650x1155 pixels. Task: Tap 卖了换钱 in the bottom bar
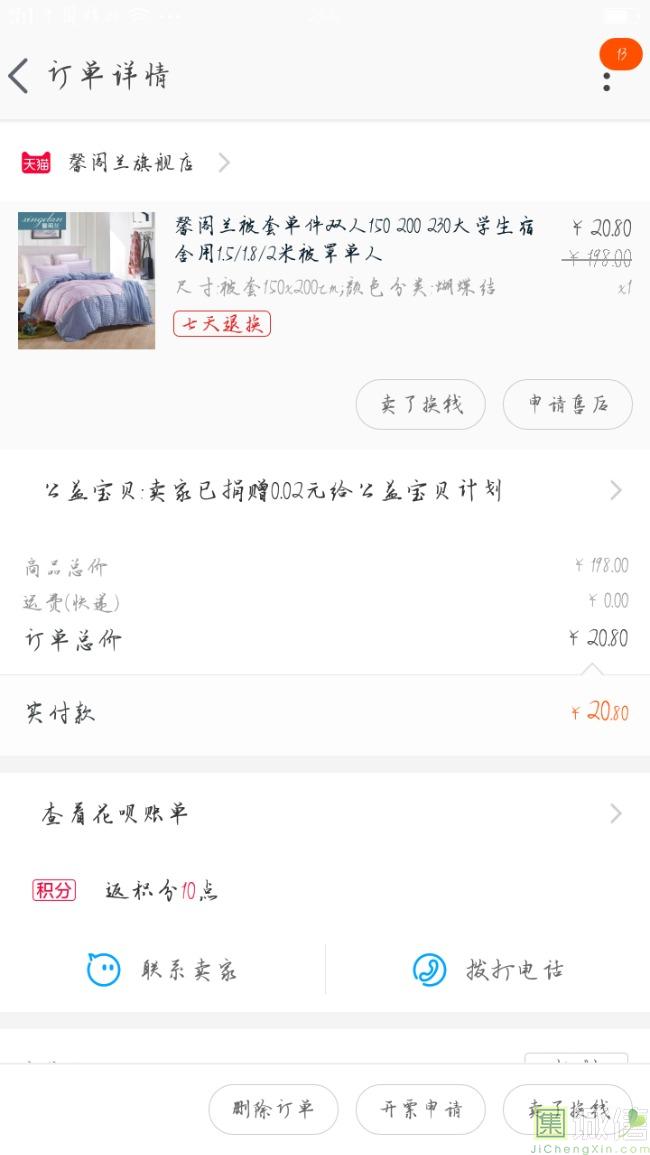coord(567,1110)
